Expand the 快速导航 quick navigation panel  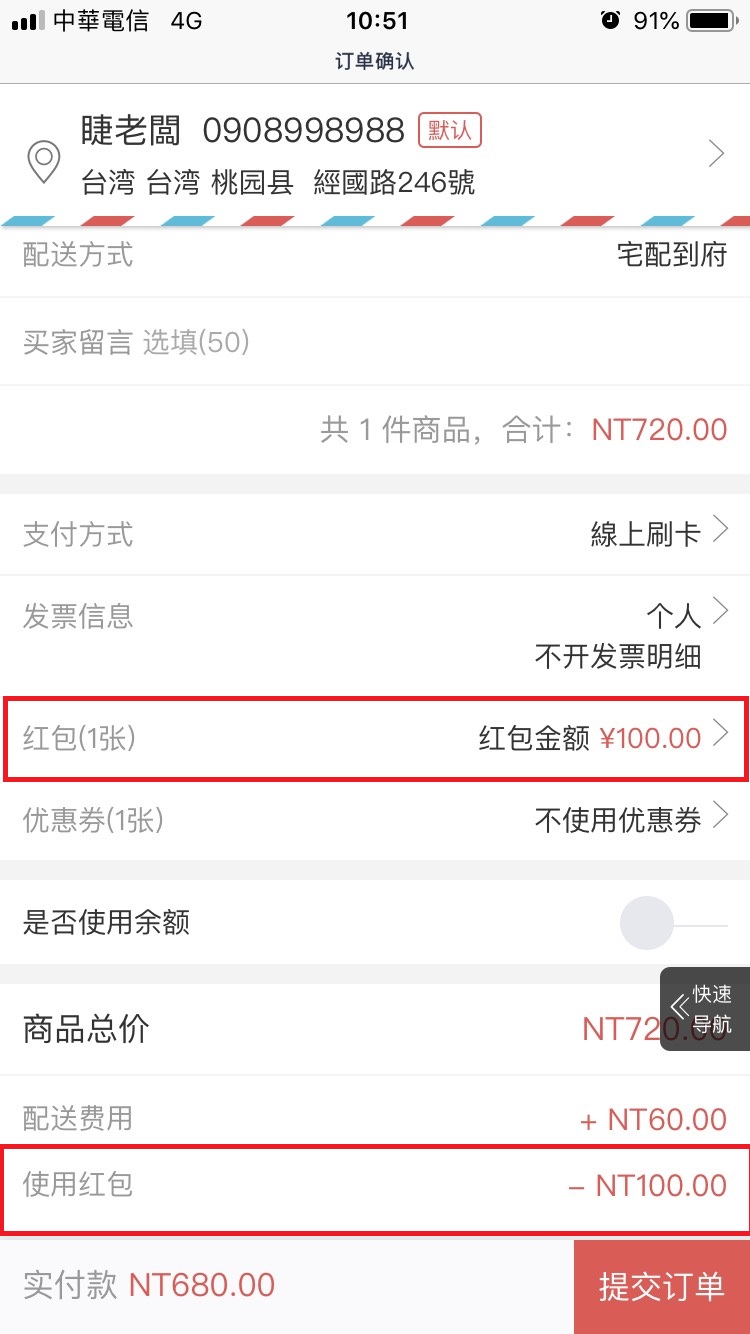pyautogui.click(x=705, y=1009)
